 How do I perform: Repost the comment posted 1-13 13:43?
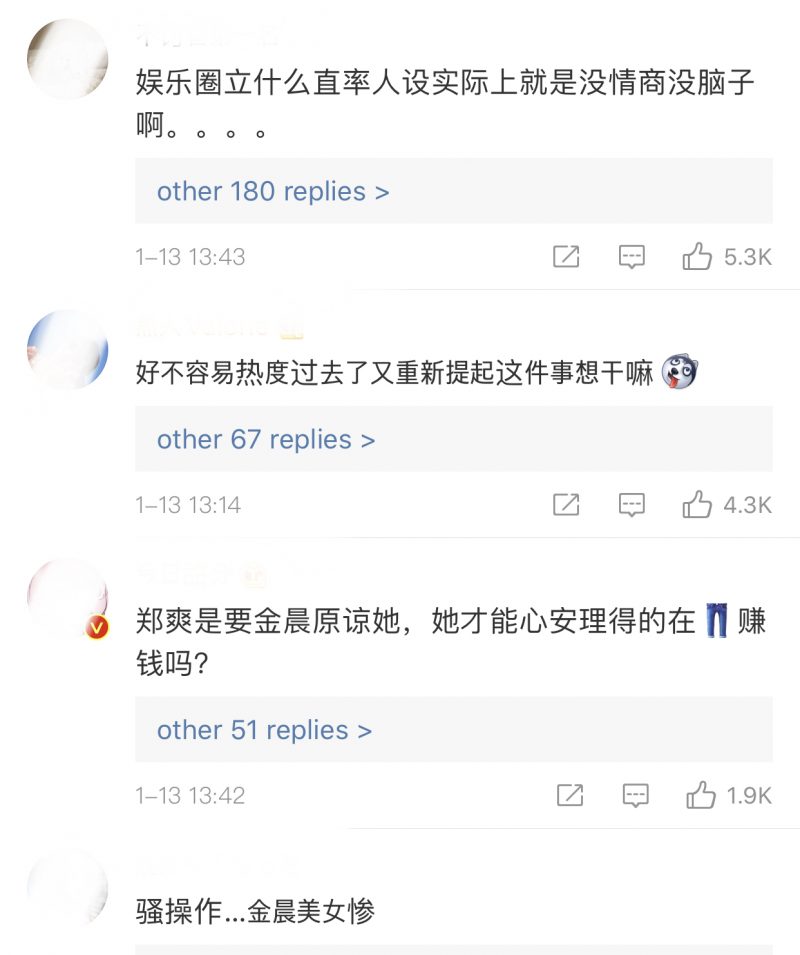click(x=566, y=257)
